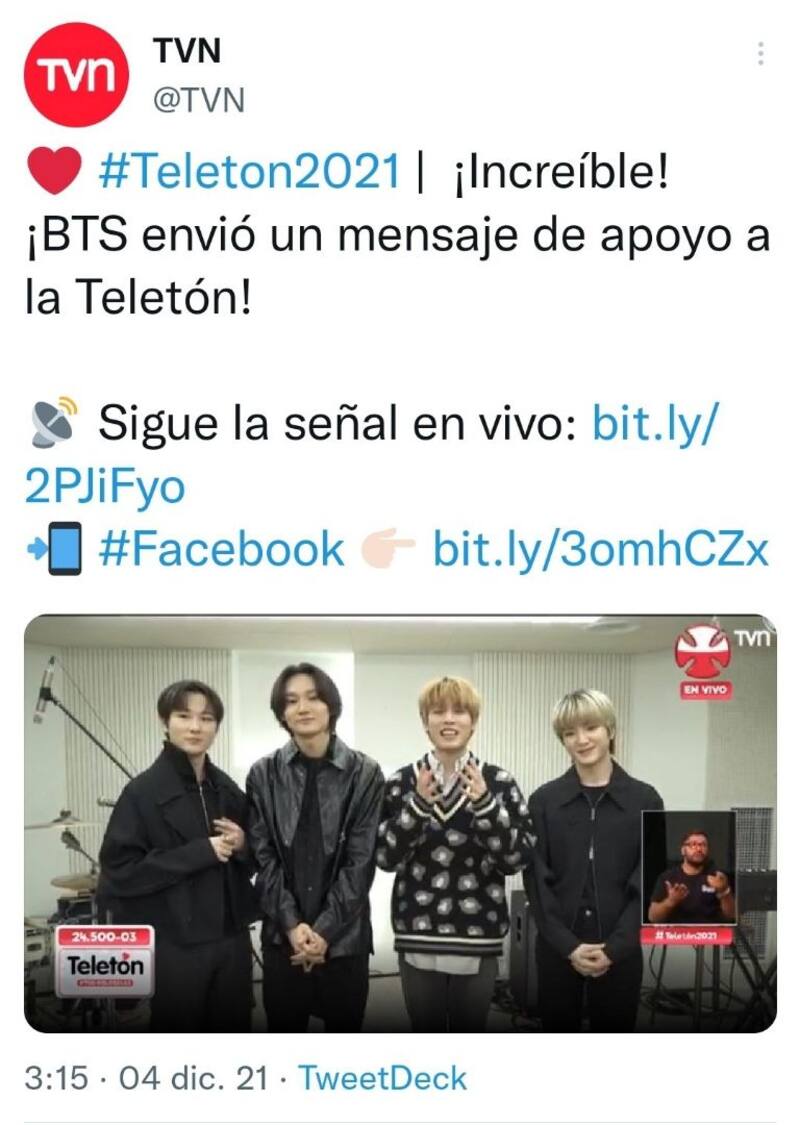The image size is (800, 1125).
Task: Open TVN profile picture
Action: point(78,75)
